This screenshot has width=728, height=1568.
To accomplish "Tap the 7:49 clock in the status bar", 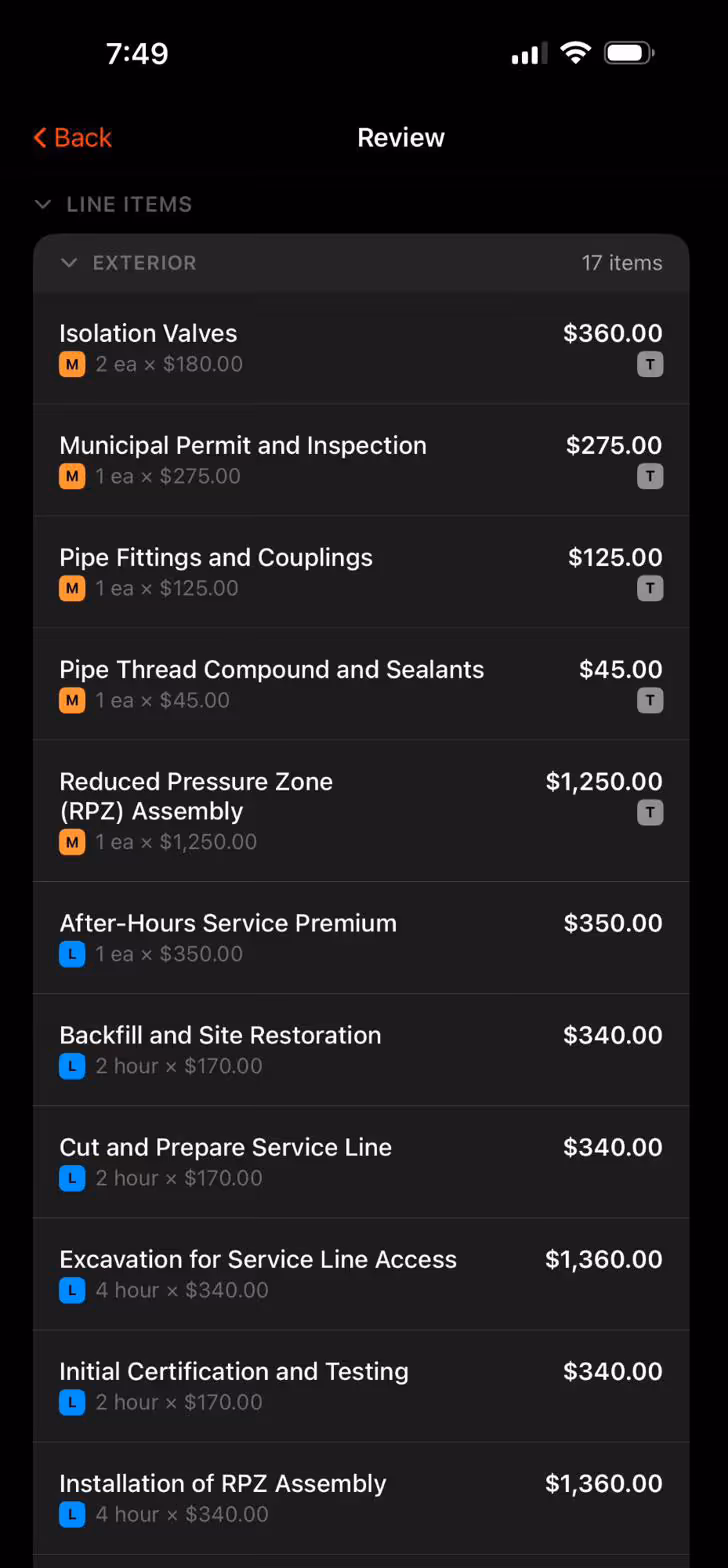I will (x=138, y=52).
